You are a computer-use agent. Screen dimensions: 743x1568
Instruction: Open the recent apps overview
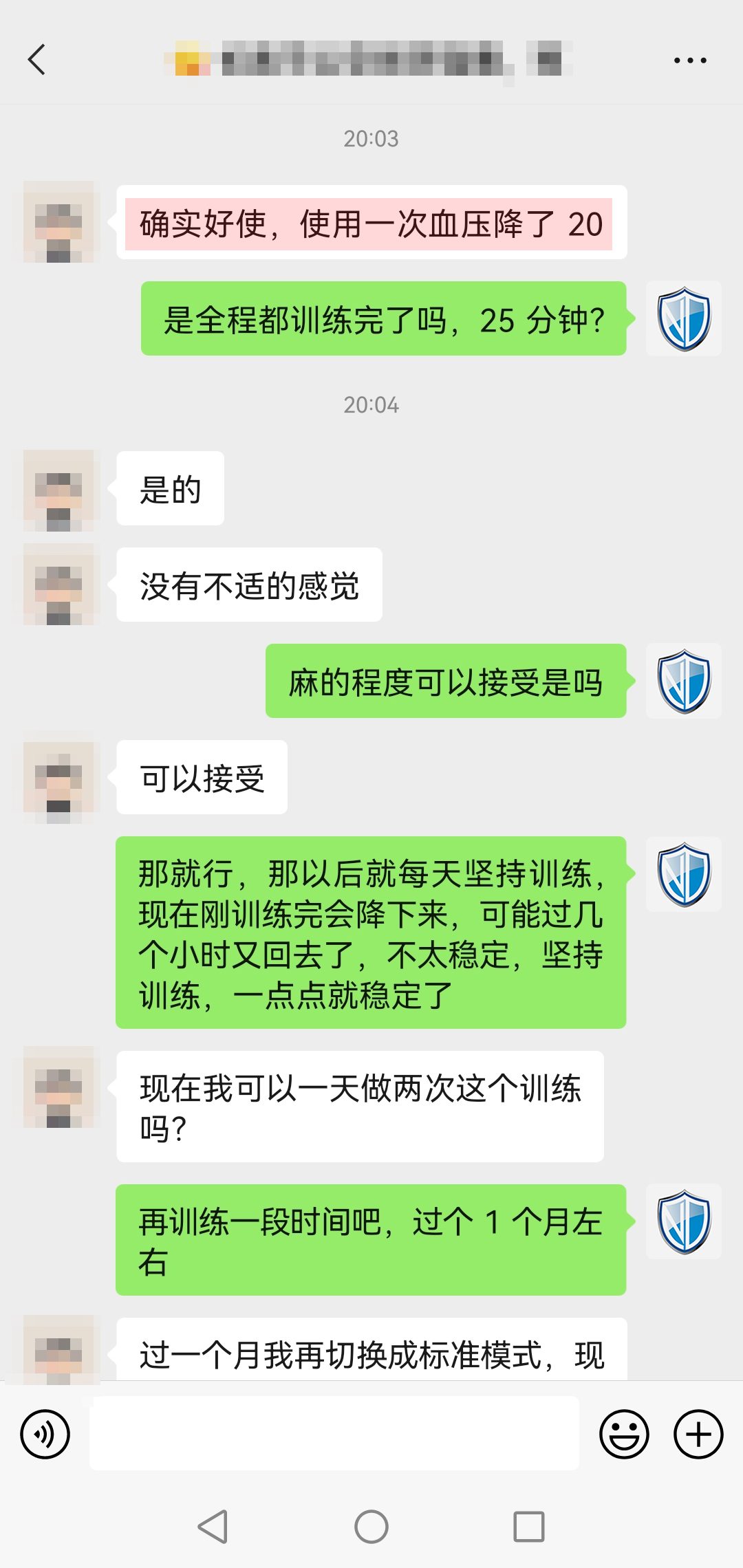coord(529,1527)
